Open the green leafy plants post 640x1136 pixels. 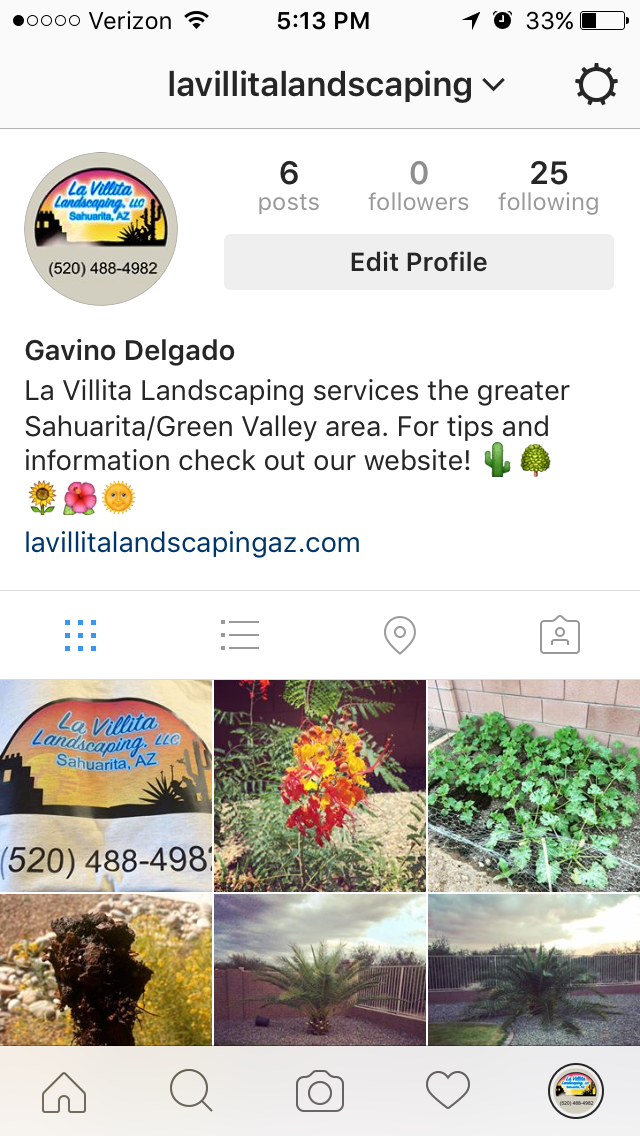pos(534,785)
